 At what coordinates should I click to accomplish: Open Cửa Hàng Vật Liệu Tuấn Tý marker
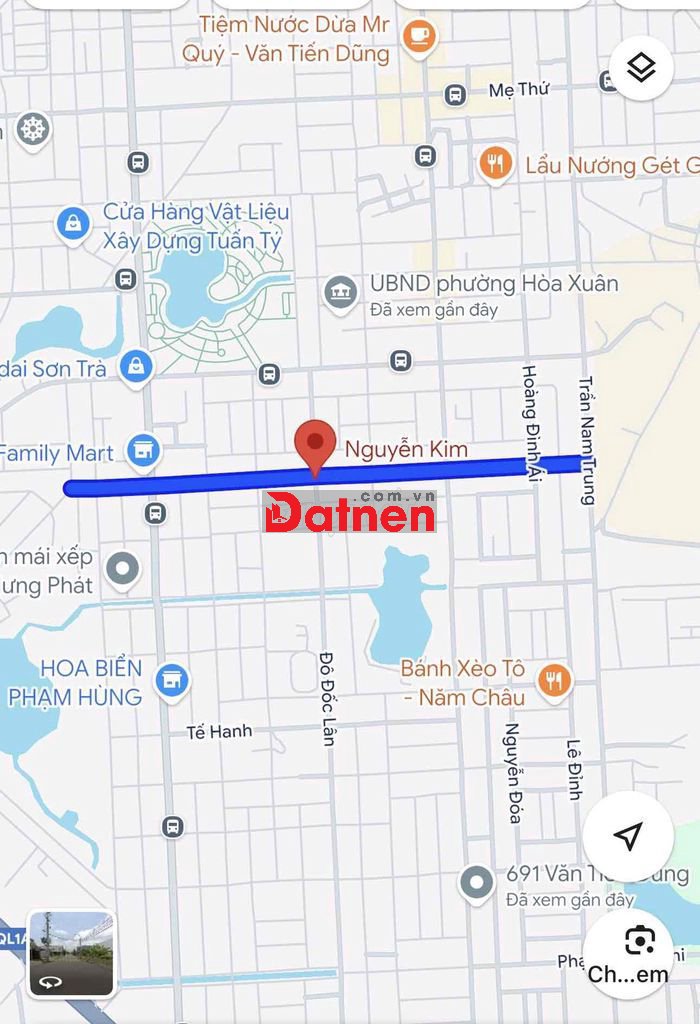pyautogui.click(x=73, y=224)
